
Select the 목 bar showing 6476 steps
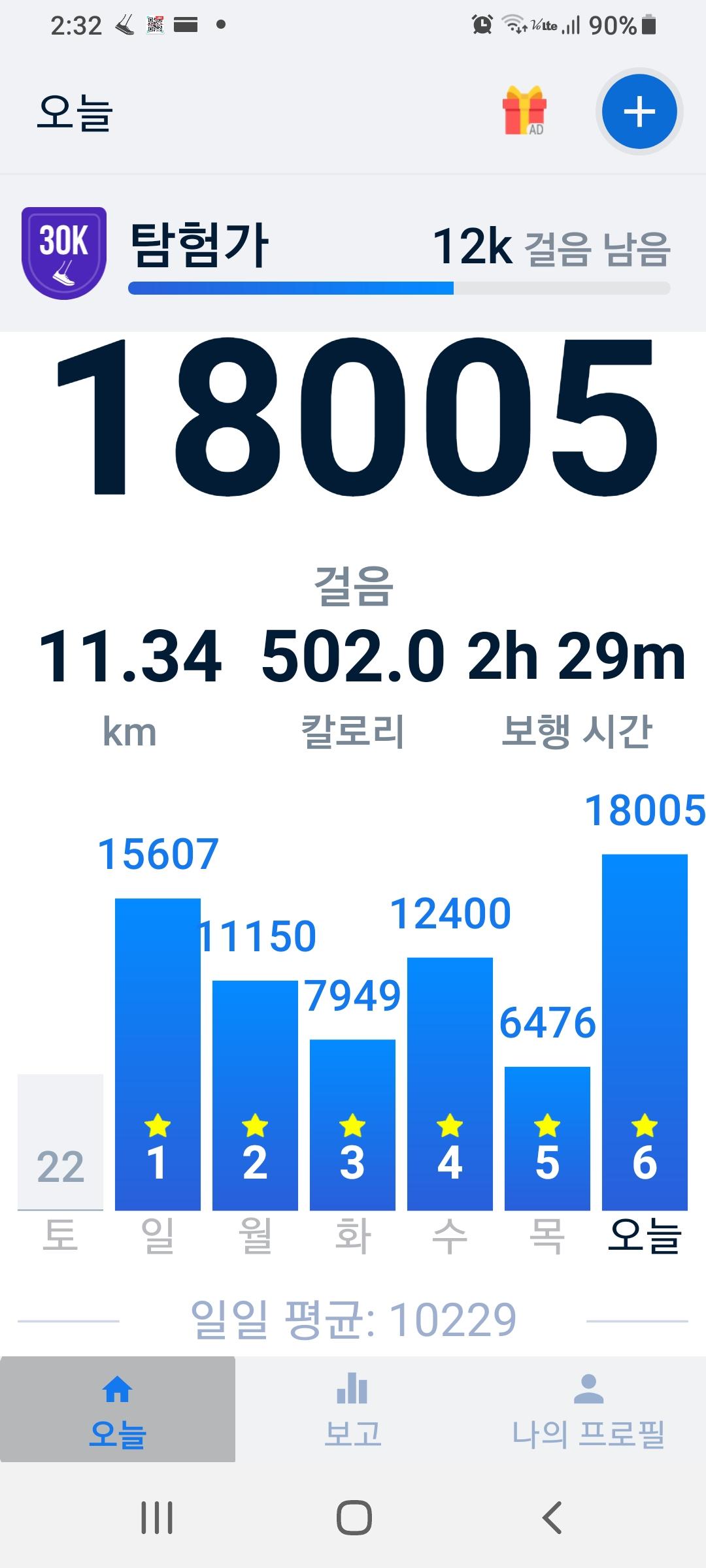click(547, 1138)
